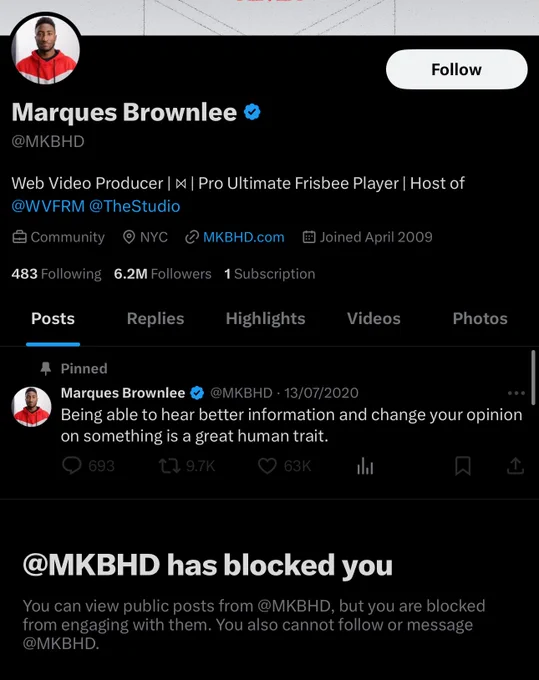Switch to the Highlights tab
The image size is (539, 680).
click(x=265, y=318)
